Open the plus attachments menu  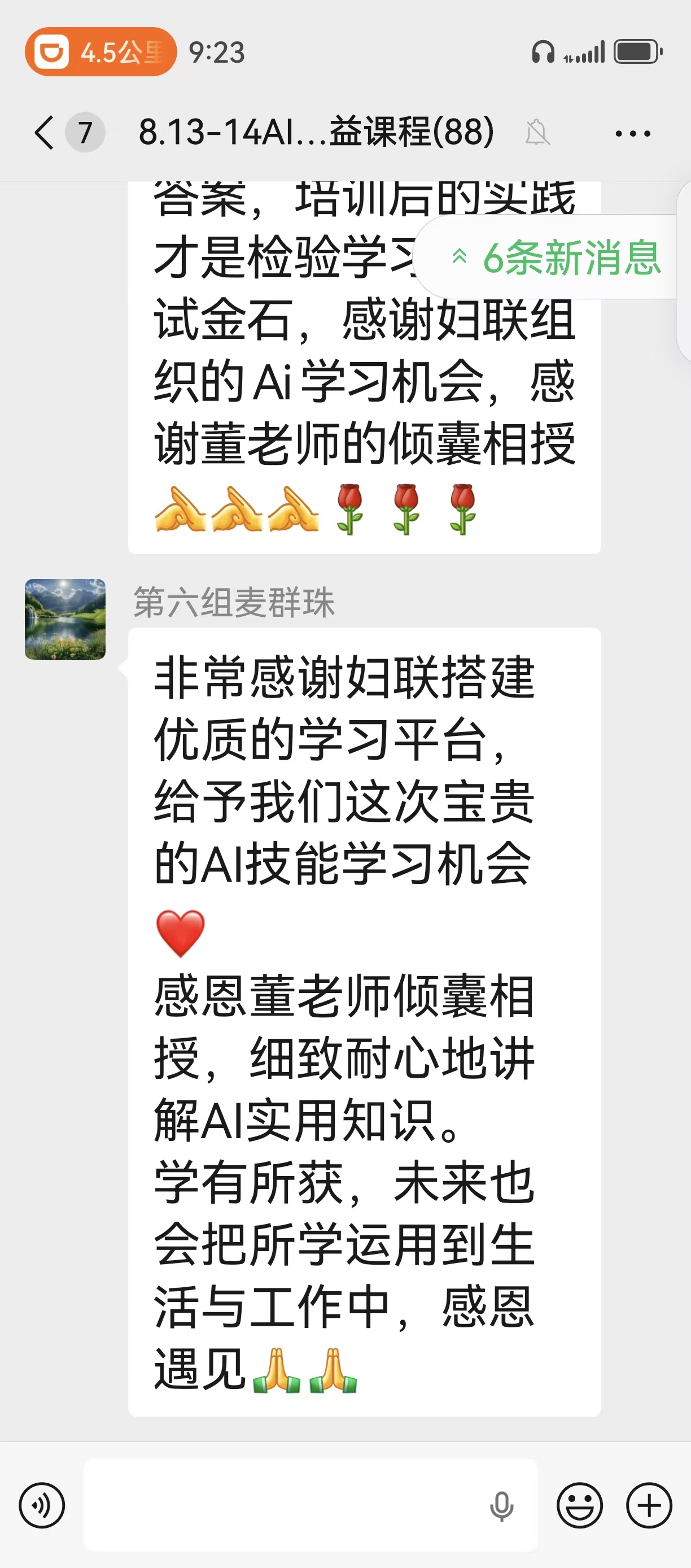[x=649, y=1505]
